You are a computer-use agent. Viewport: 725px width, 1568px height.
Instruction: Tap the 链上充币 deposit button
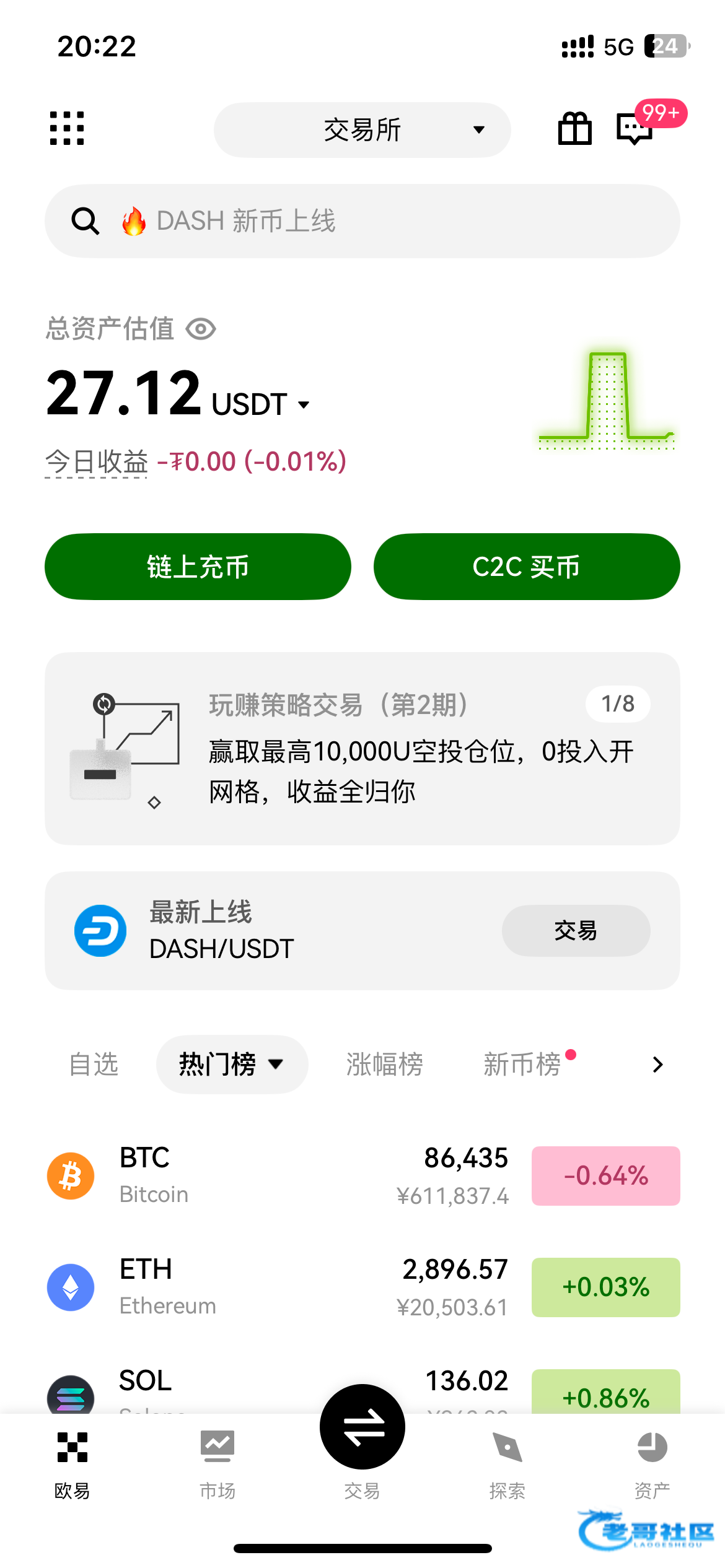(x=198, y=567)
